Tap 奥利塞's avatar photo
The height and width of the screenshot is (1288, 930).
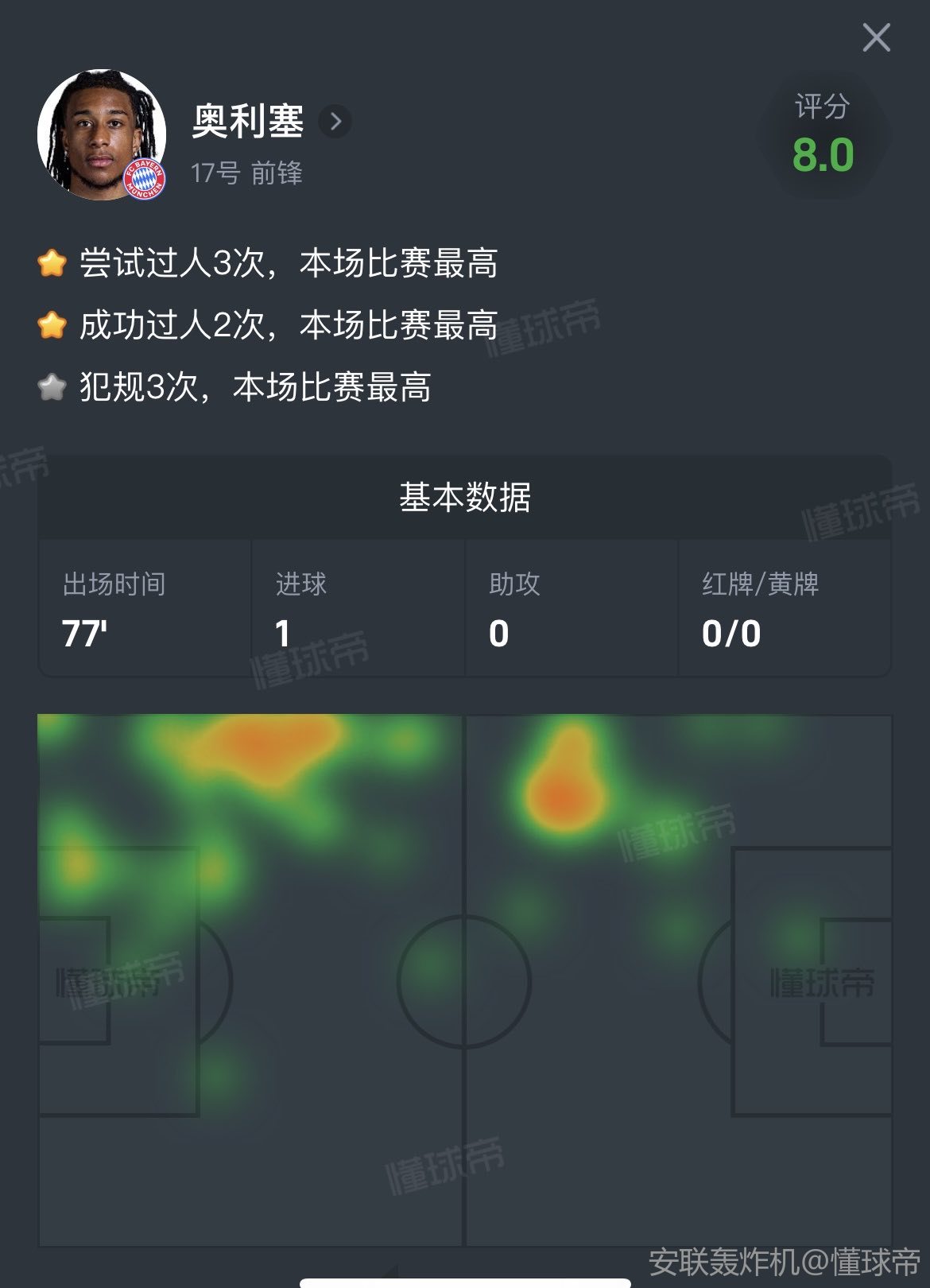coord(102,134)
